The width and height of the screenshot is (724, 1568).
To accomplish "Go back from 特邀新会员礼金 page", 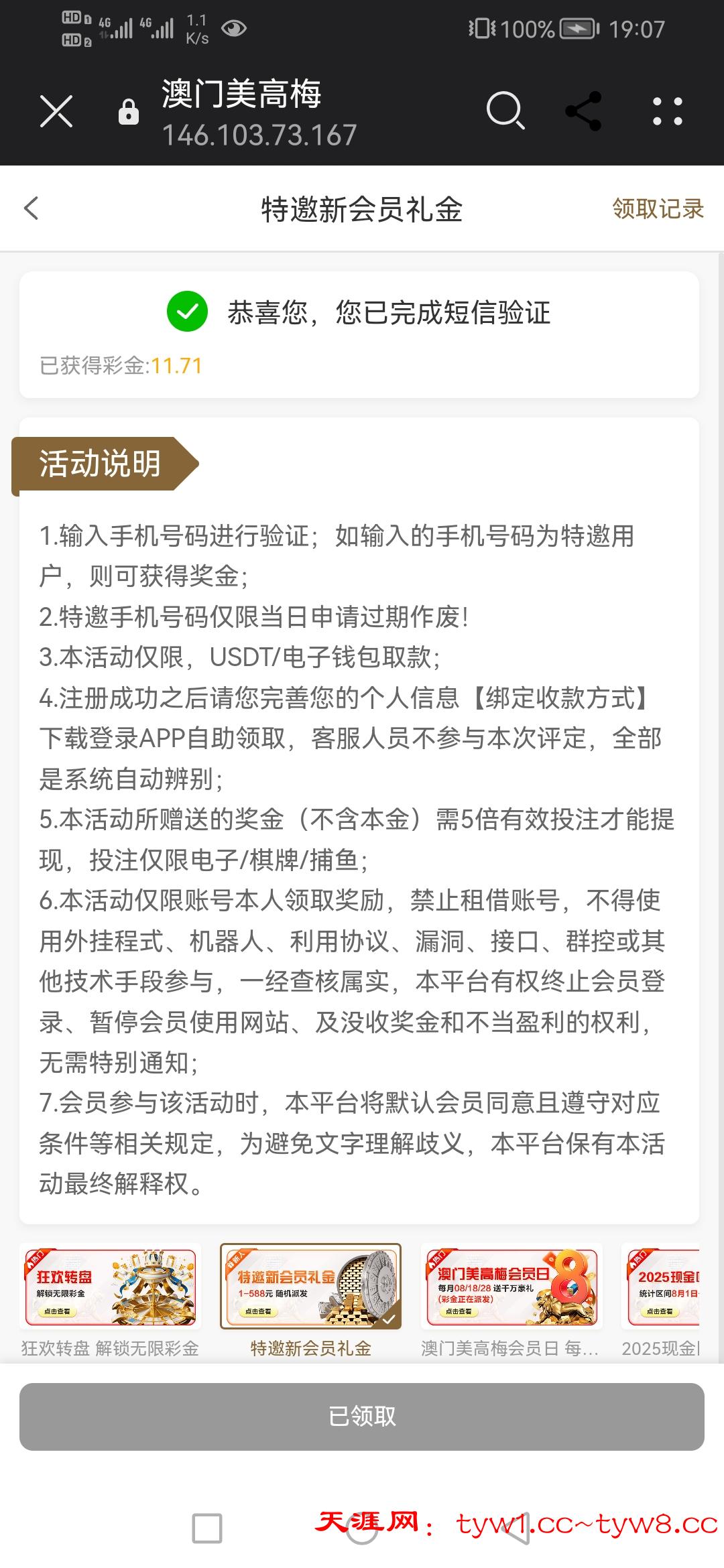I will (x=32, y=208).
